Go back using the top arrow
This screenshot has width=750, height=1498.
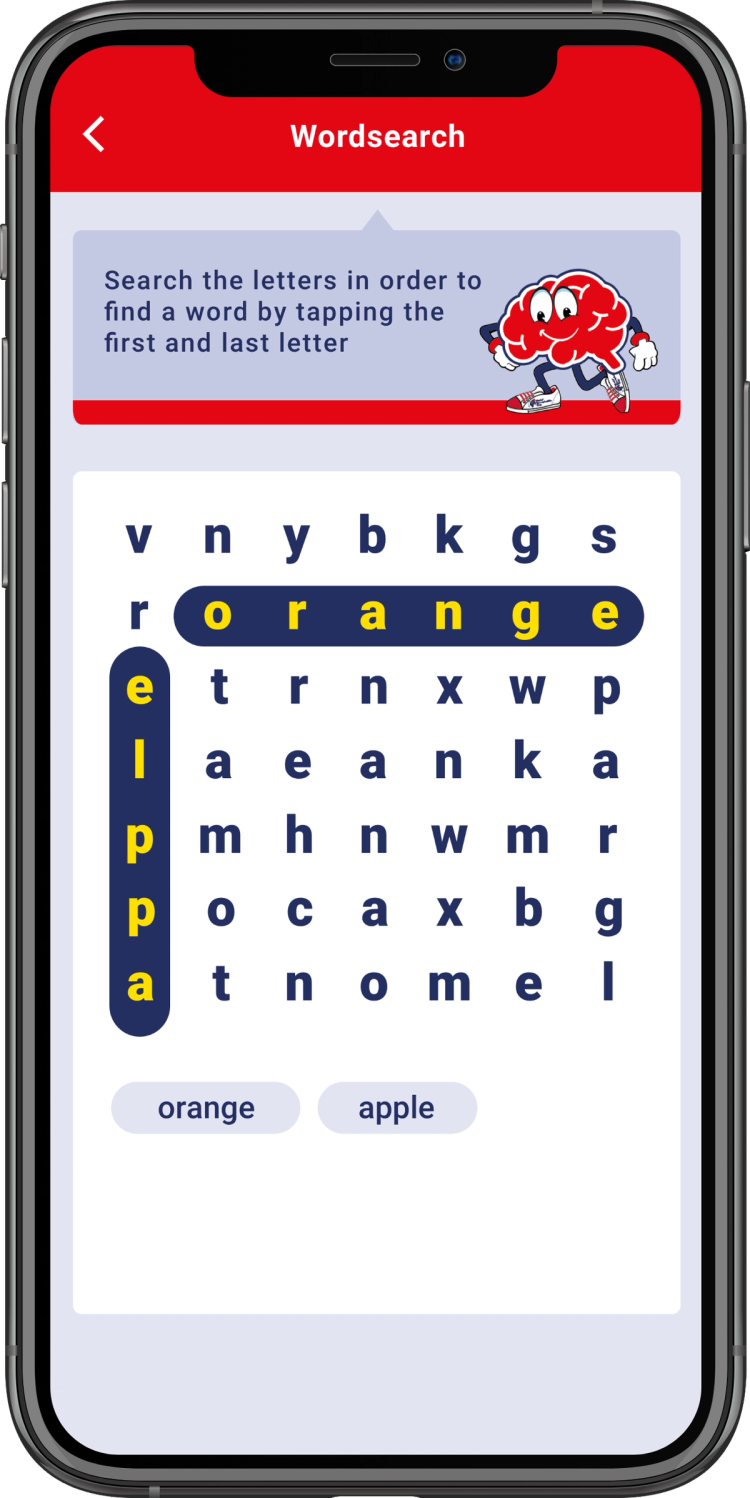pos(94,134)
